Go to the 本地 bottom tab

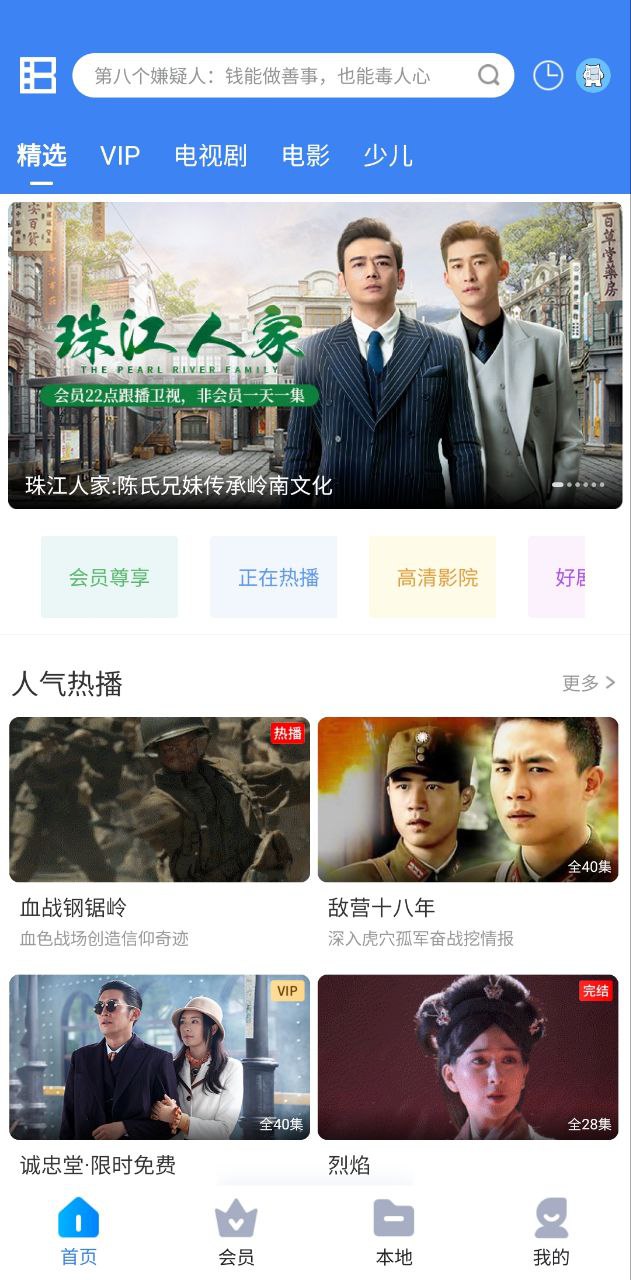(x=394, y=1235)
